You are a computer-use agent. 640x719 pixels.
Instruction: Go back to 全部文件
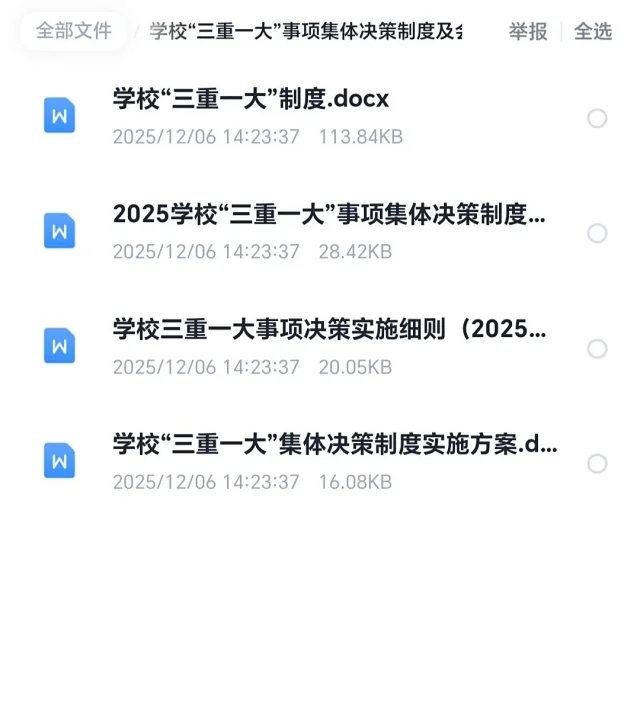(73, 31)
